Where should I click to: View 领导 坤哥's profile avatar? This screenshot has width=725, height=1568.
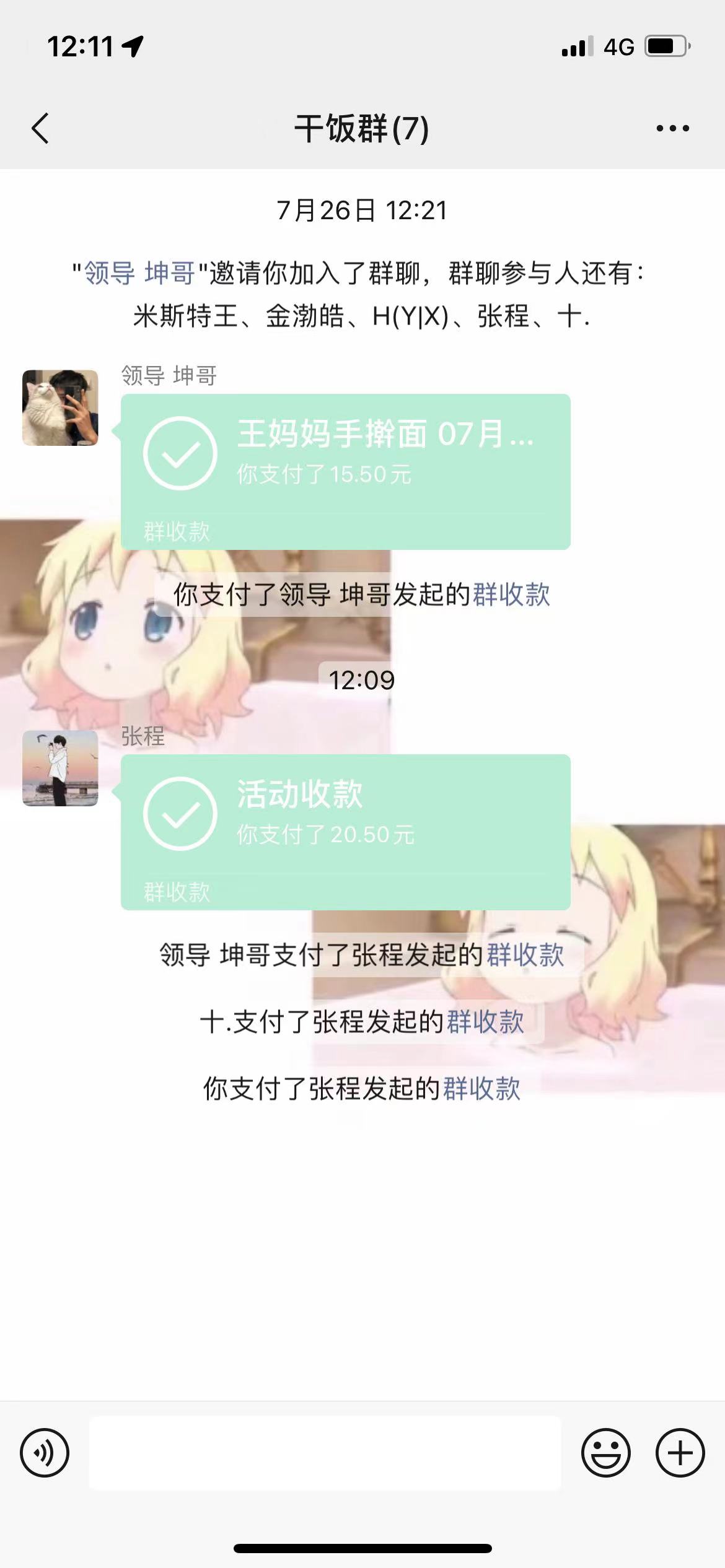click(x=60, y=408)
